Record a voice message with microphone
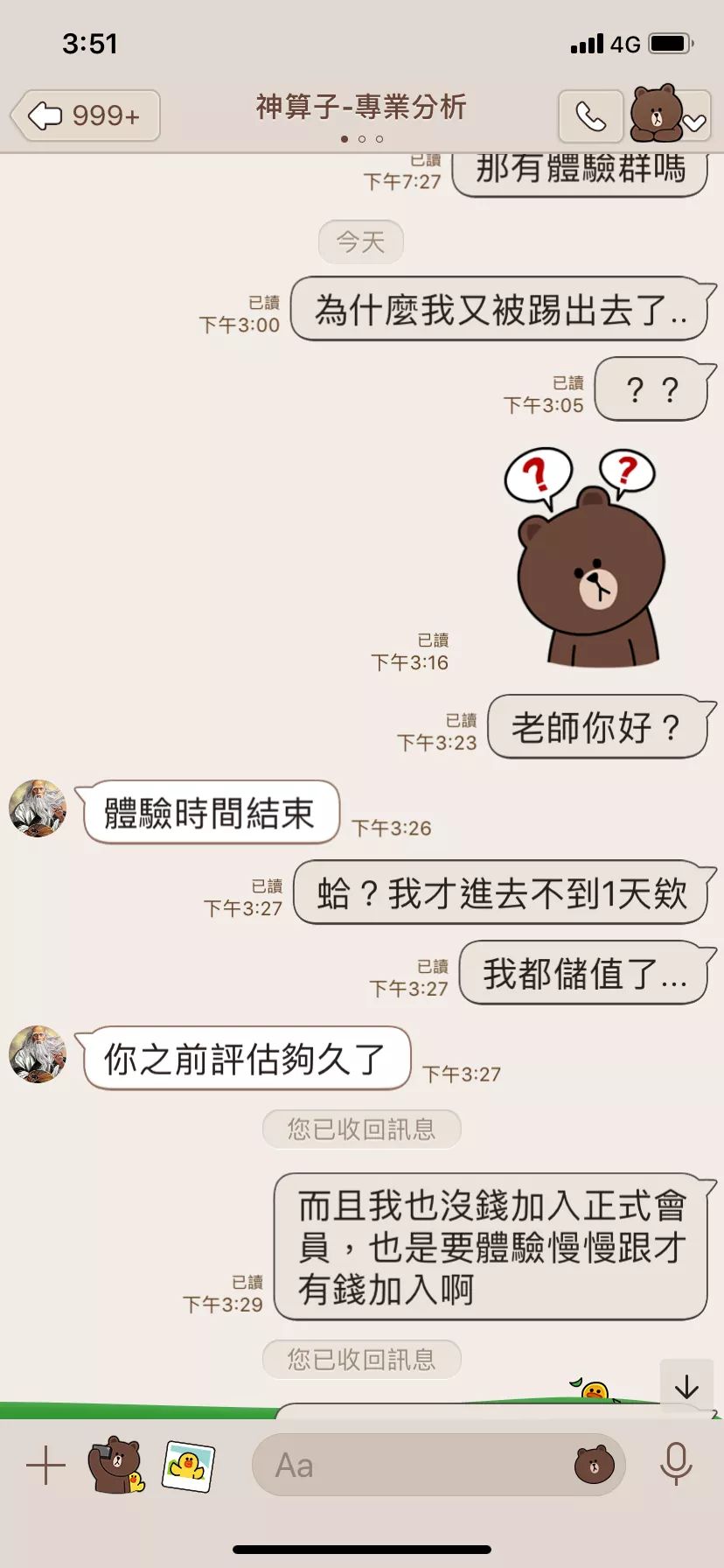 (675, 1465)
